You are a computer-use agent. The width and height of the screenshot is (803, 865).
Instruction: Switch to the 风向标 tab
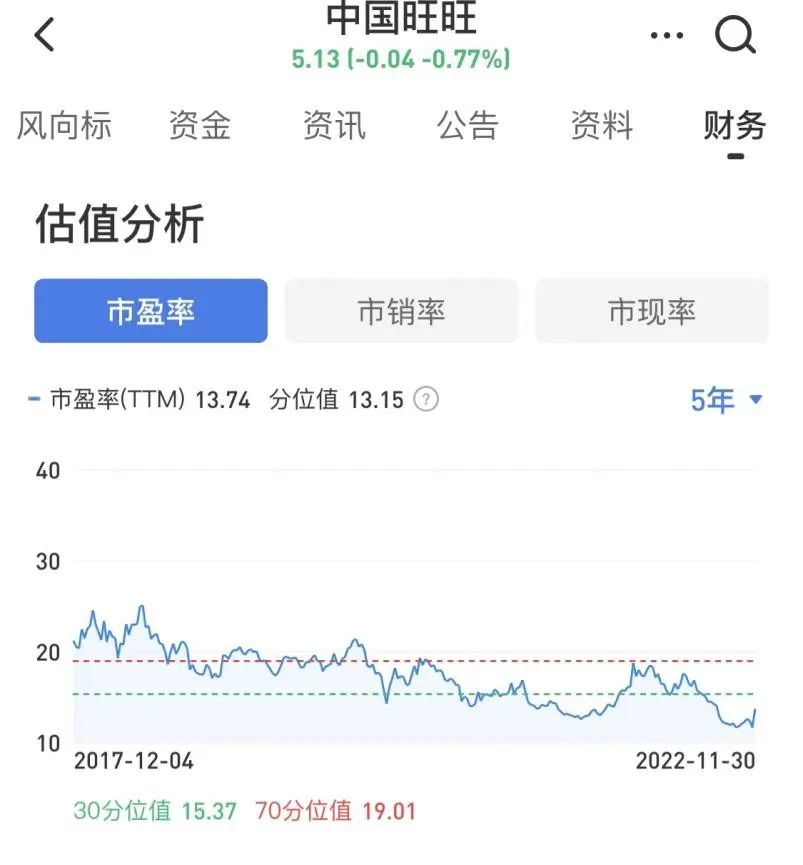(64, 126)
